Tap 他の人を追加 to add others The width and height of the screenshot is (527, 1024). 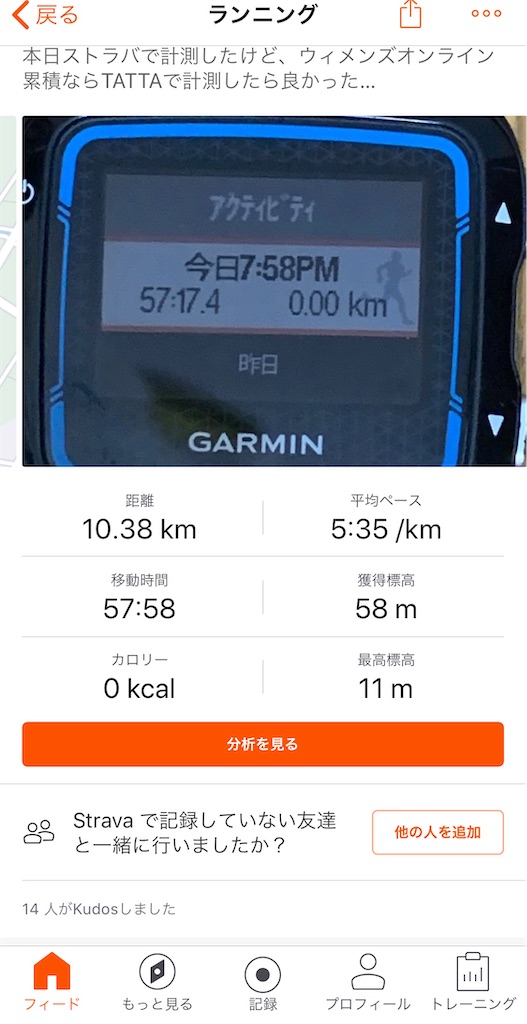pos(438,832)
